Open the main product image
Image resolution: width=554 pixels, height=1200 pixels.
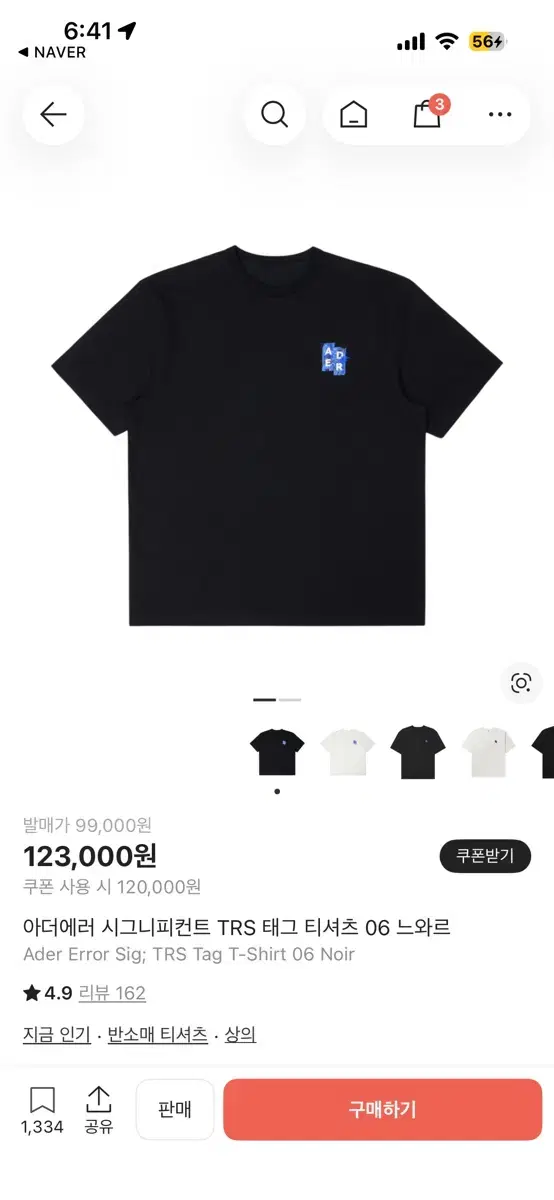click(277, 435)
